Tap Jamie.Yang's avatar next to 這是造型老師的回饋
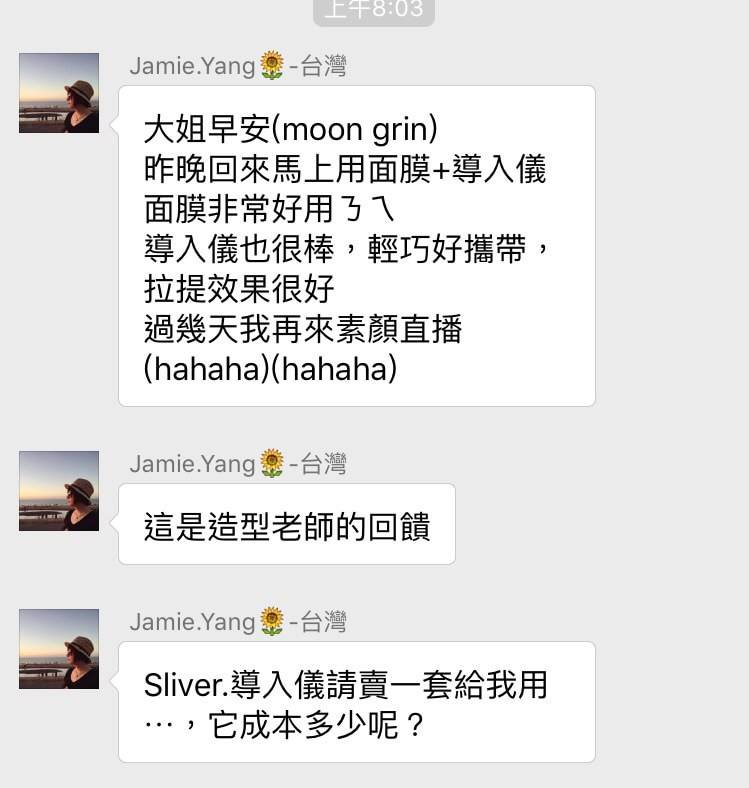749x788 pixels. (59, 490)
